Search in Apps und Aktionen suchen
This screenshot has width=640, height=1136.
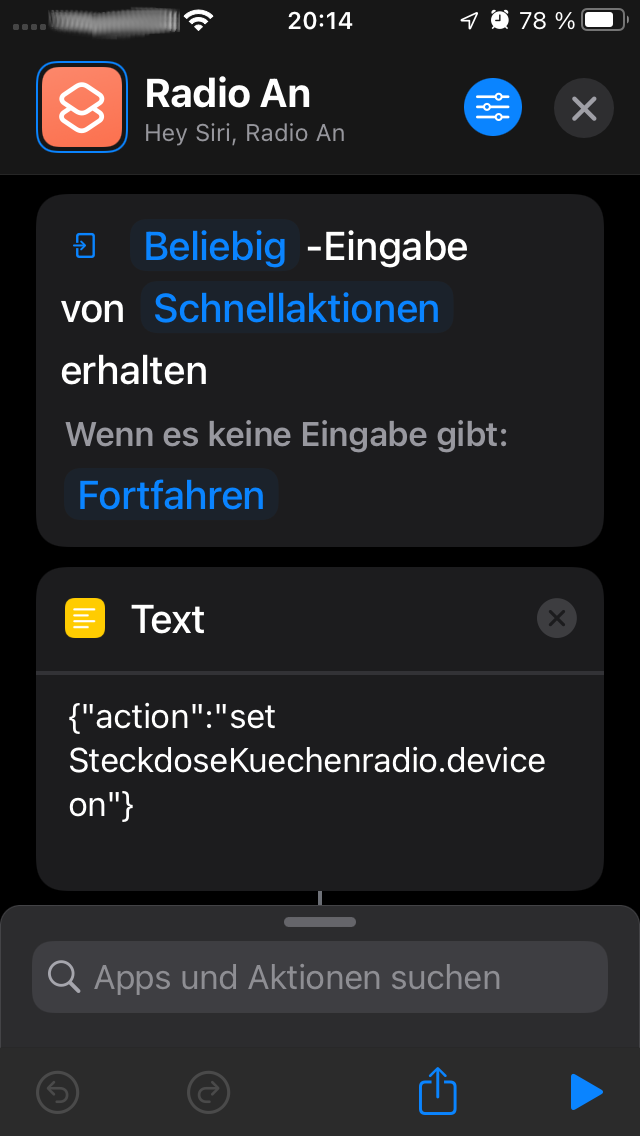[320, 977]
